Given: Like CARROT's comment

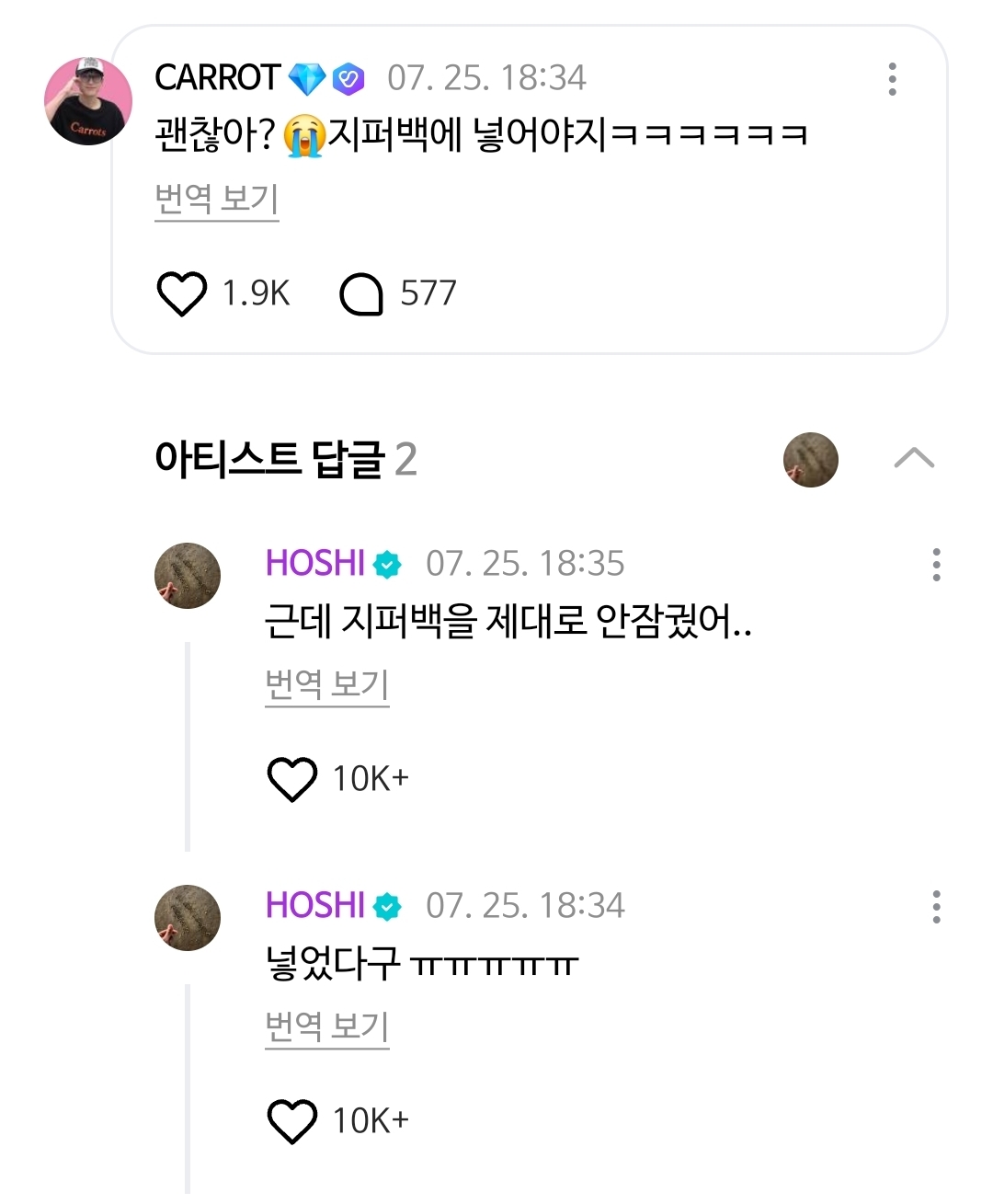Looking at the screenshot, I should pyautogui.click(x=182, y=294).
